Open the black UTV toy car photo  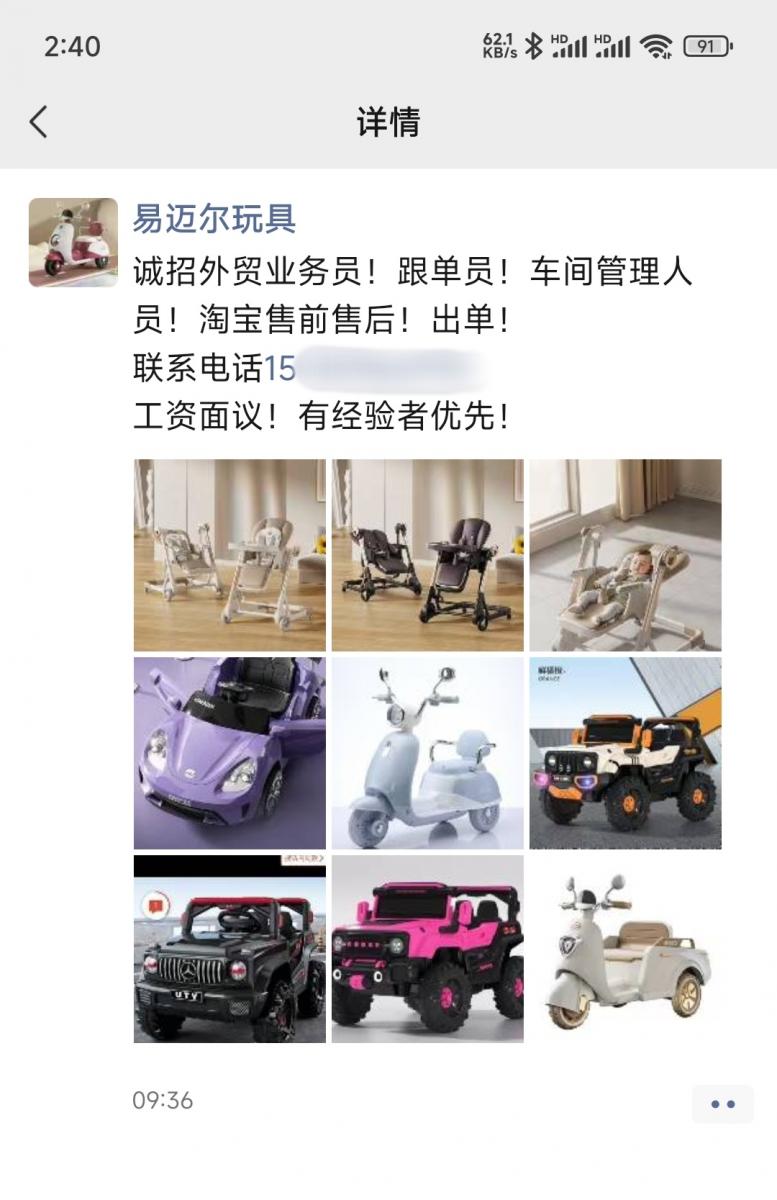tap(230, 948)
